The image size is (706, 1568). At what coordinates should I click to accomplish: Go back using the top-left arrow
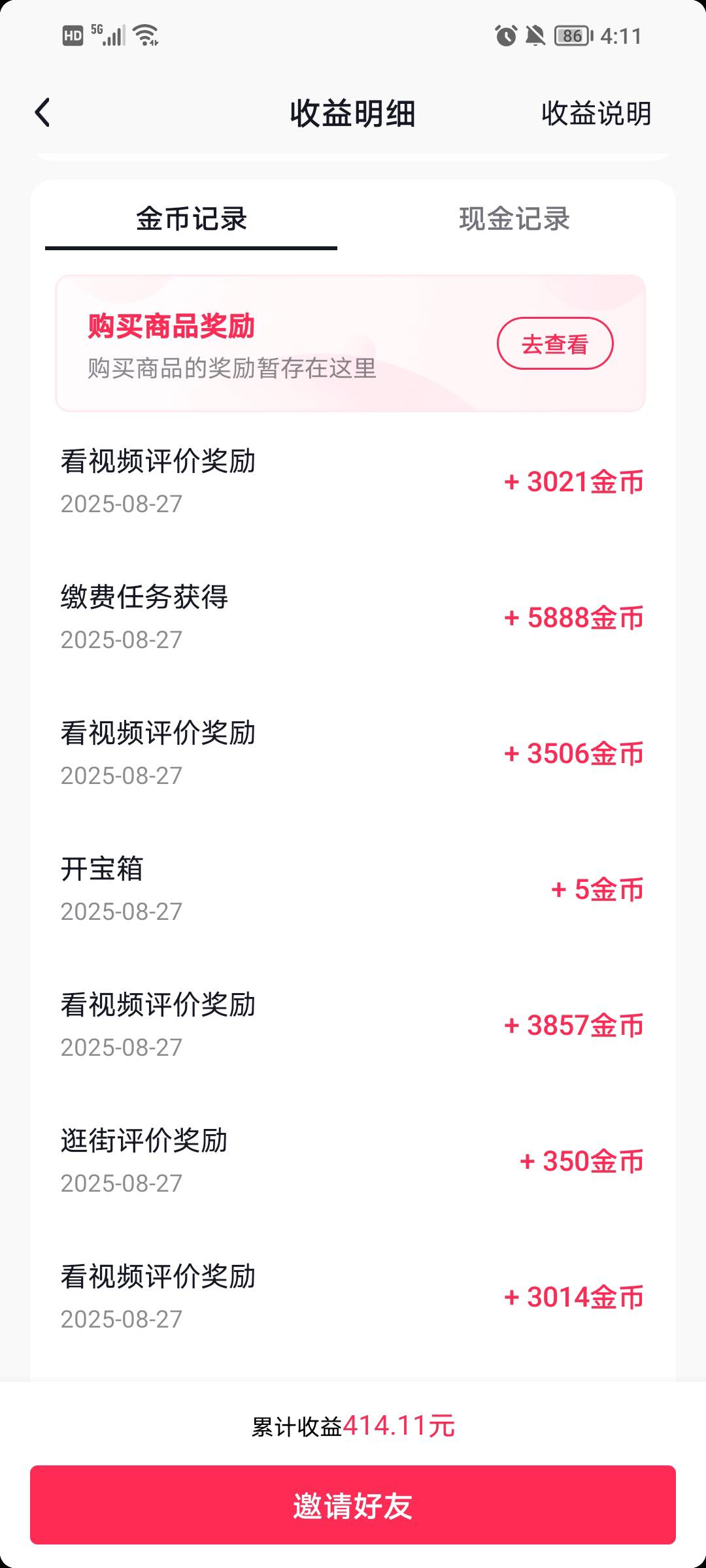tap(42, 112)
